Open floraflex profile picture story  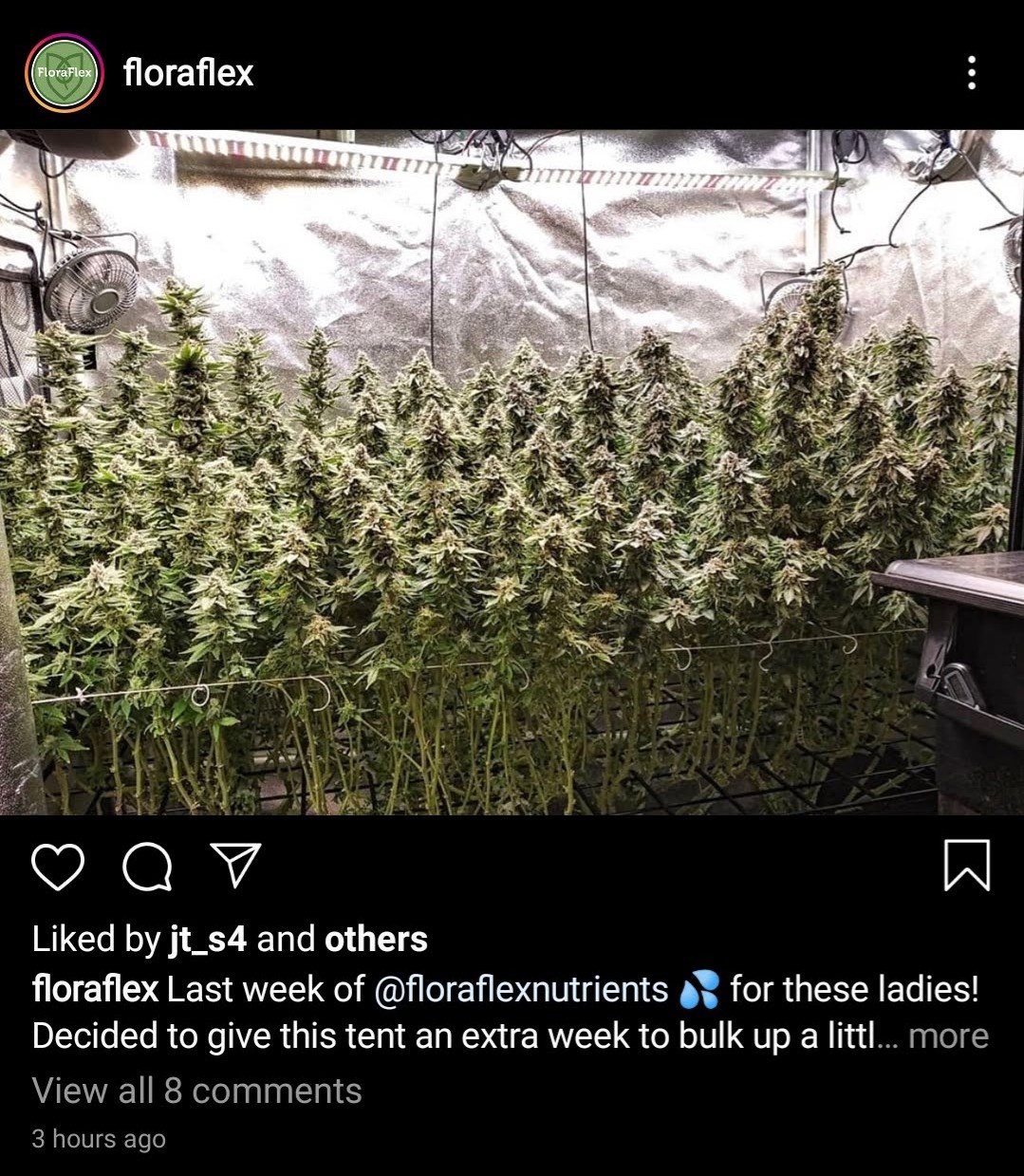pyautogui.click(x=64, y=73)
